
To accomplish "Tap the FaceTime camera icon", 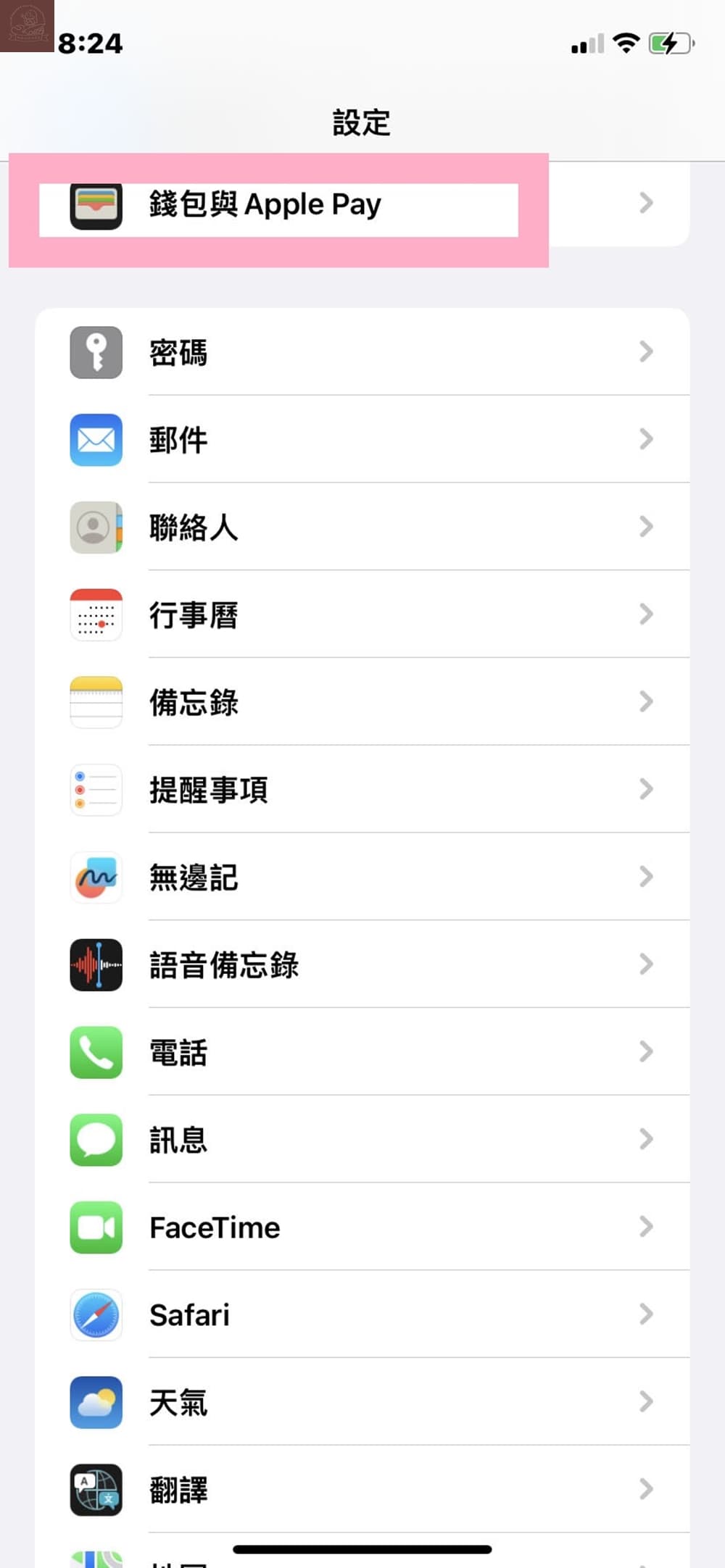I will 95,1227.
